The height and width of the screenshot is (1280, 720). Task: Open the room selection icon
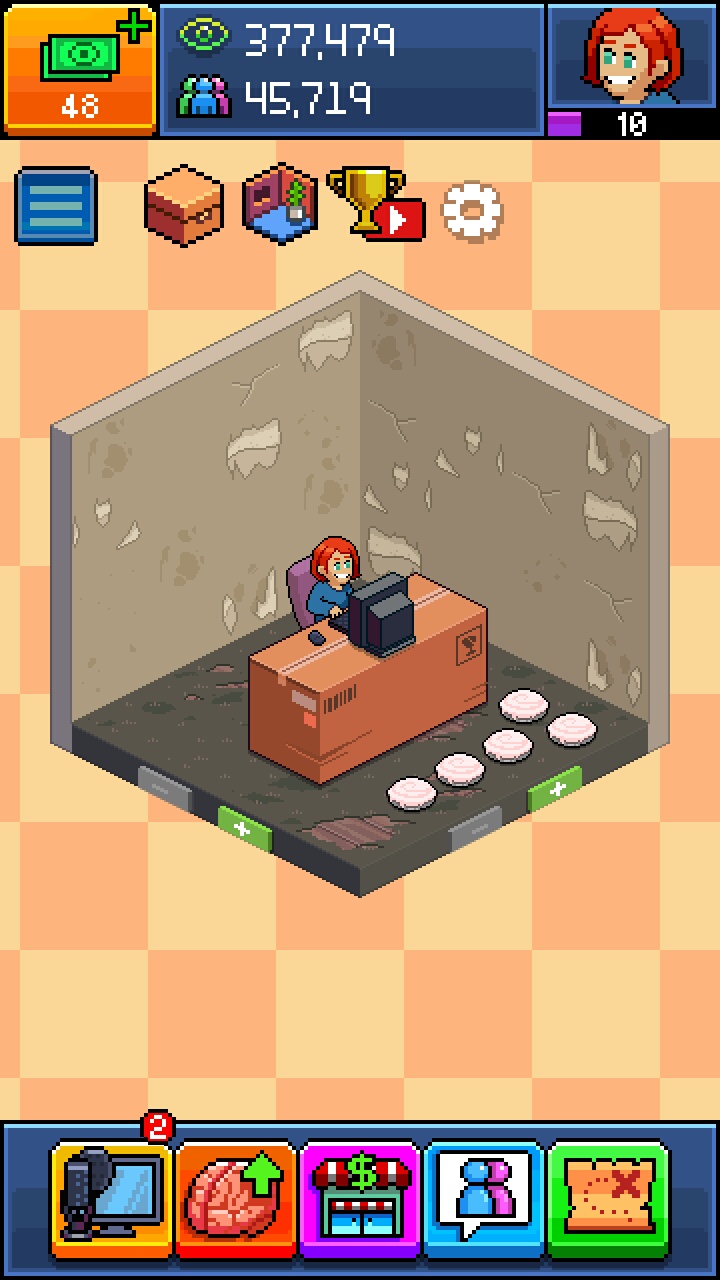[x=280, y=204]
